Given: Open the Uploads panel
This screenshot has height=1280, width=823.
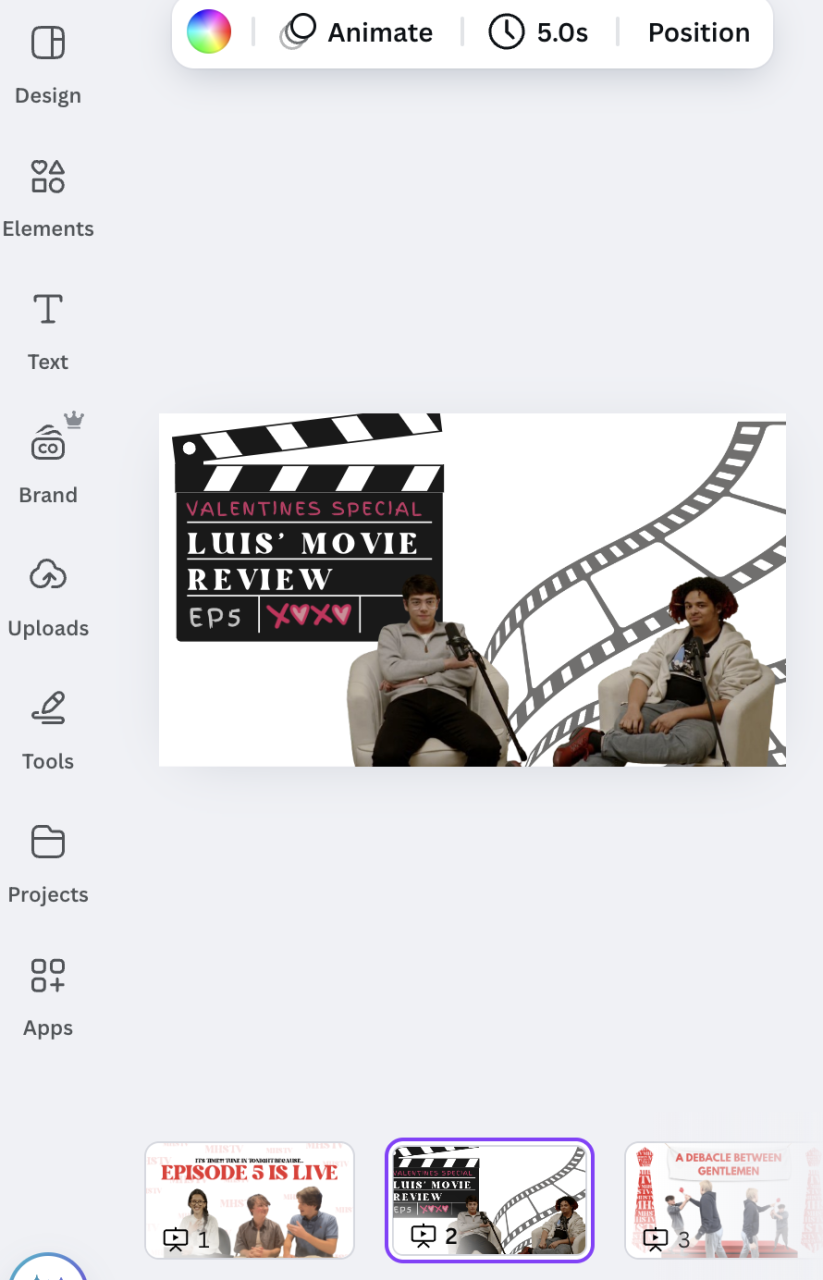Looking at the screenshot, I should click(x=48, y=596).
